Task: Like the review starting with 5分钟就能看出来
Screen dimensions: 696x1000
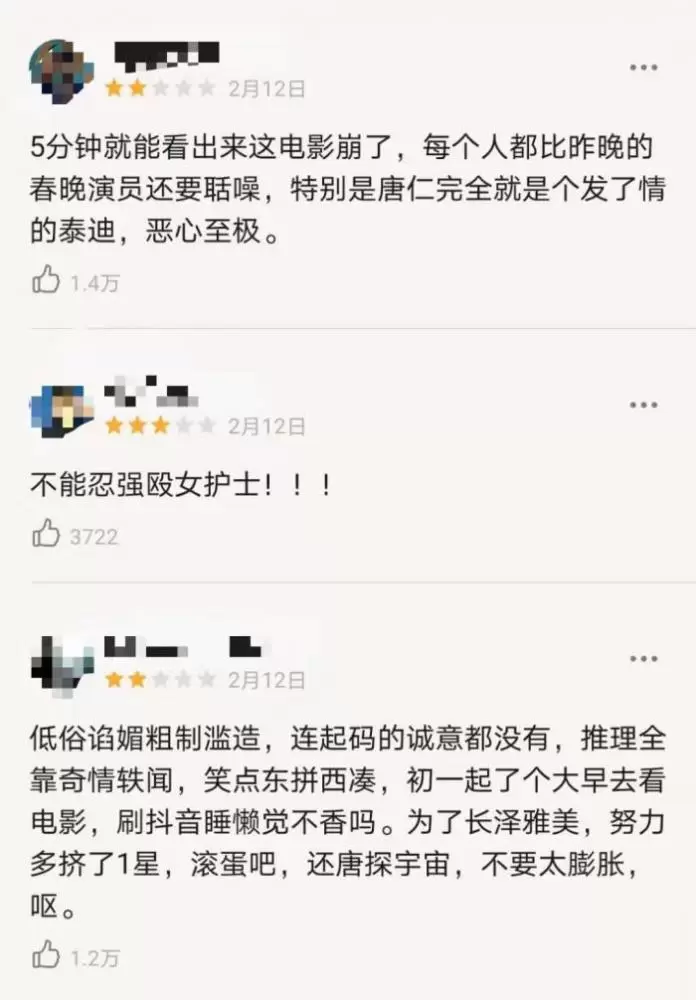Action: (47, 281)
